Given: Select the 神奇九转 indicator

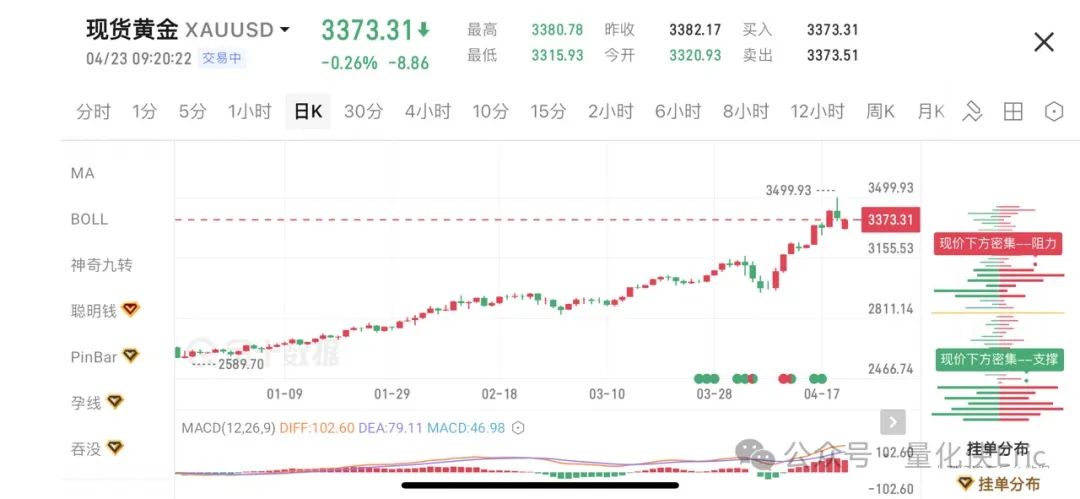Looking at the screenshot, I should [x=101, y=265].
